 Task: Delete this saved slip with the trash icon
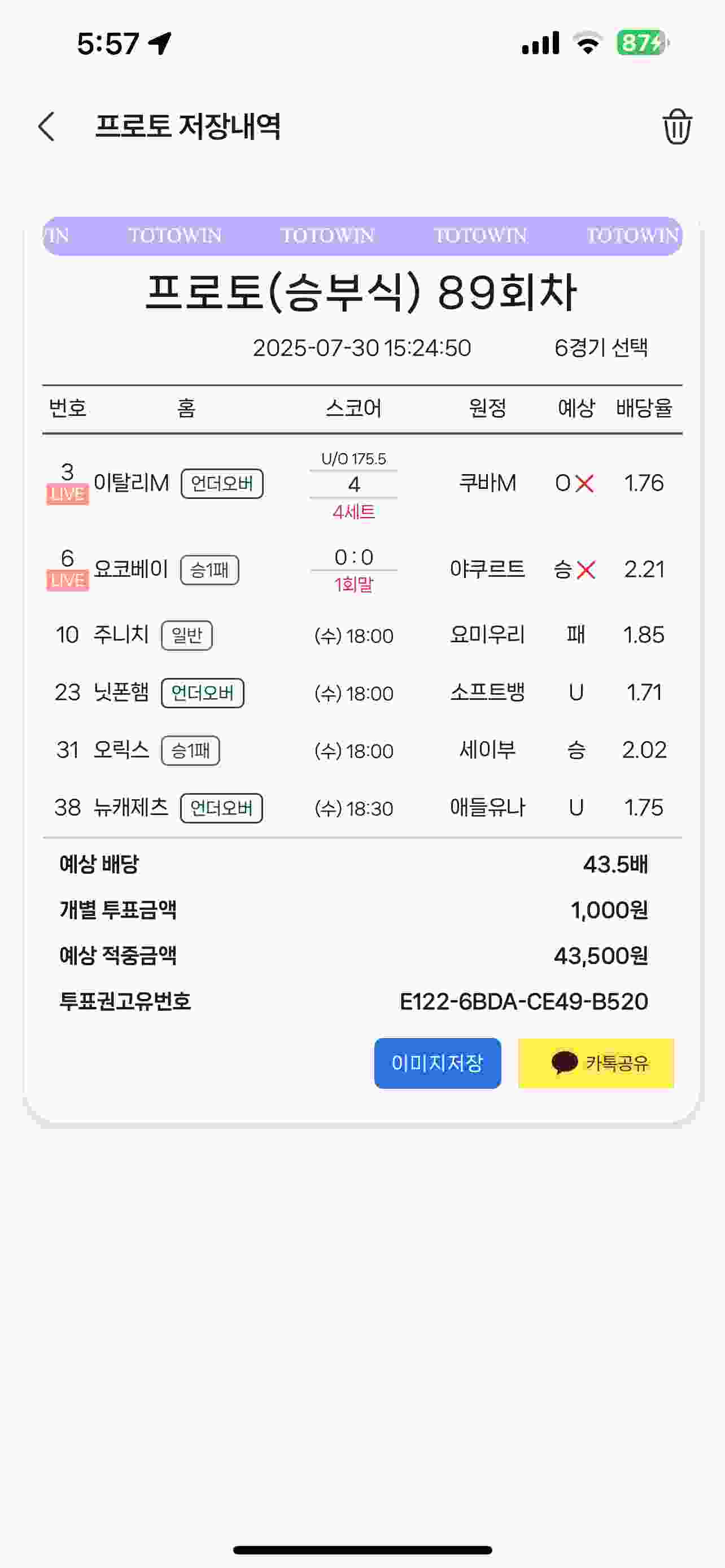coord(676,126)
